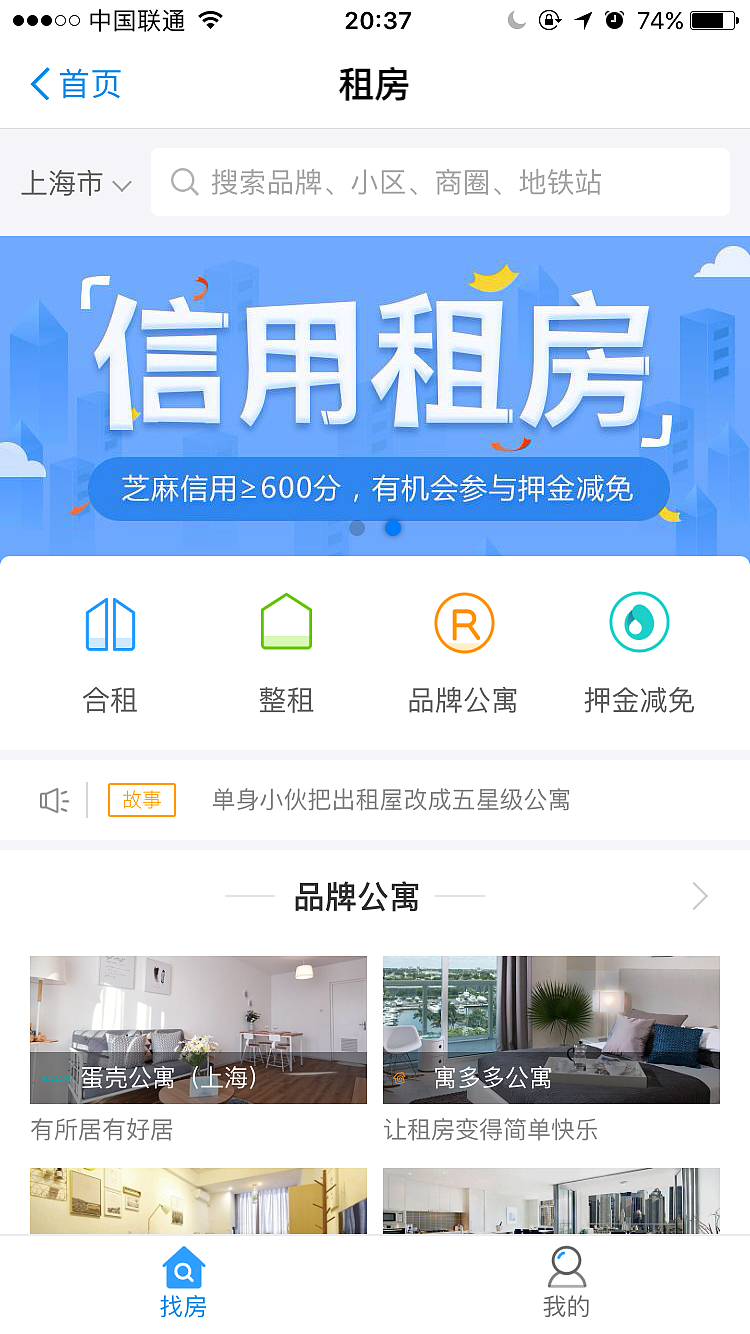Viewport: 750px width, 1334px height.
Task: Click the announcement speaker icon
Action: (53, 800)
